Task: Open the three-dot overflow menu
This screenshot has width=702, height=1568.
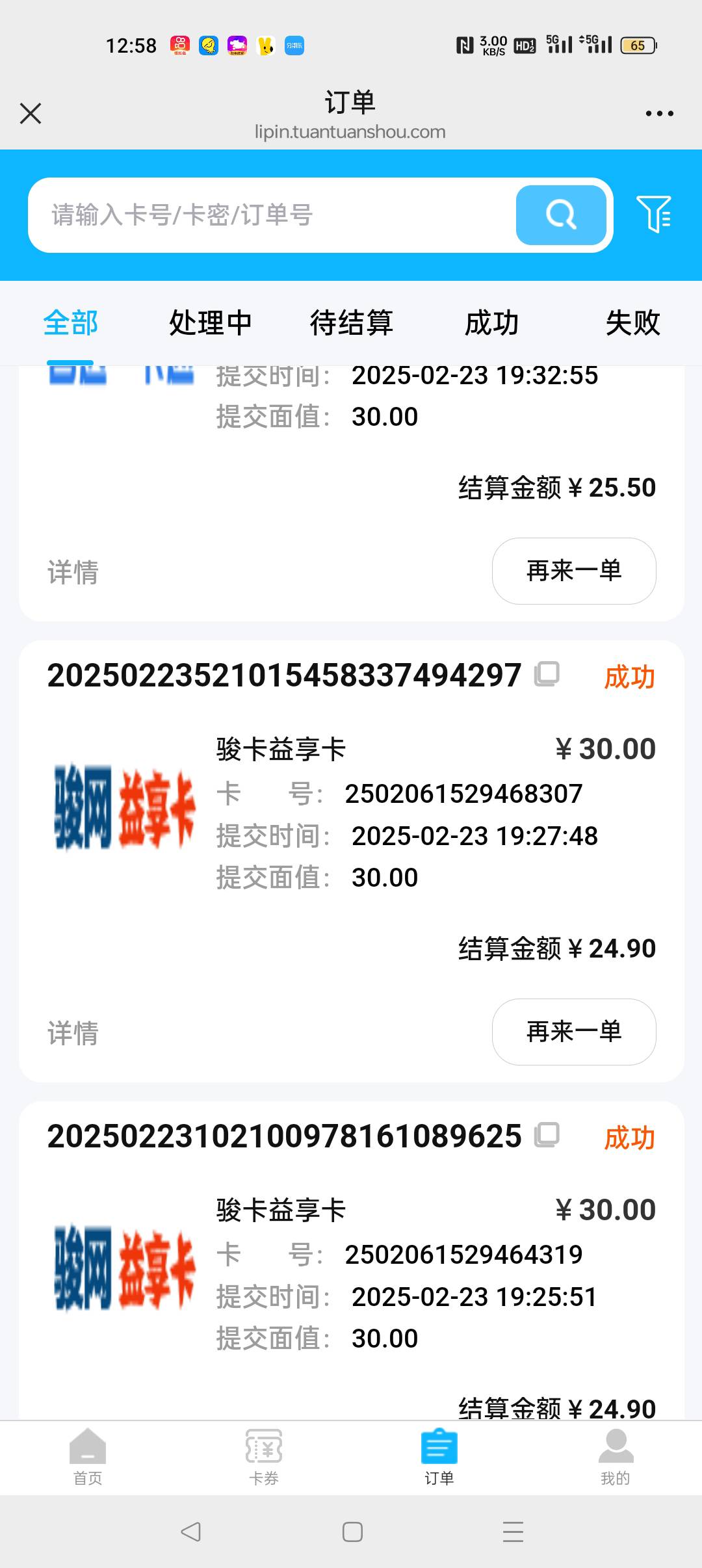Action: click(659, 114)
